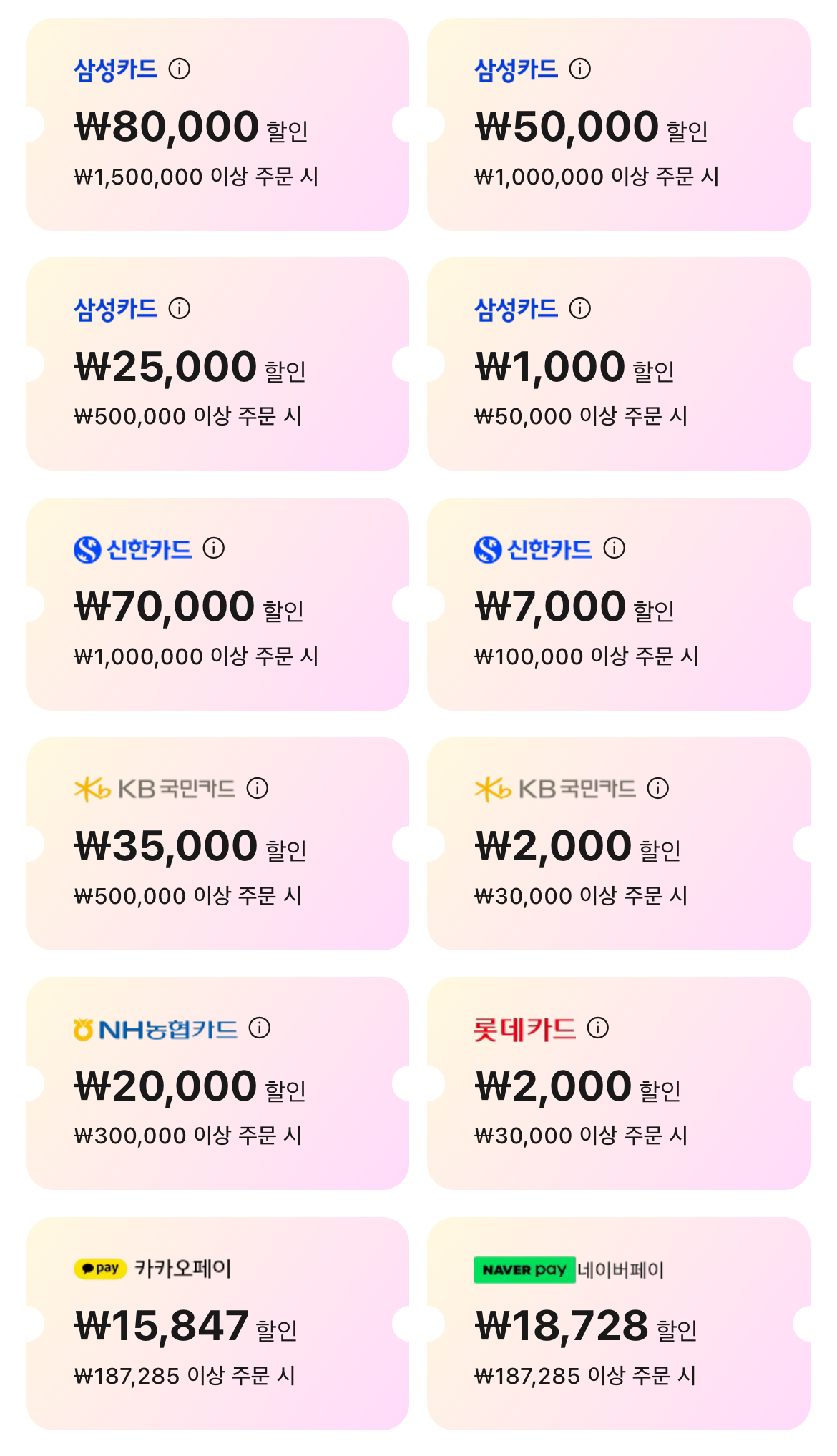This screenshot has height=1456, width=837.
Task: Open info icon on NH Nonghyup Card coupon
Action: 259,1028
